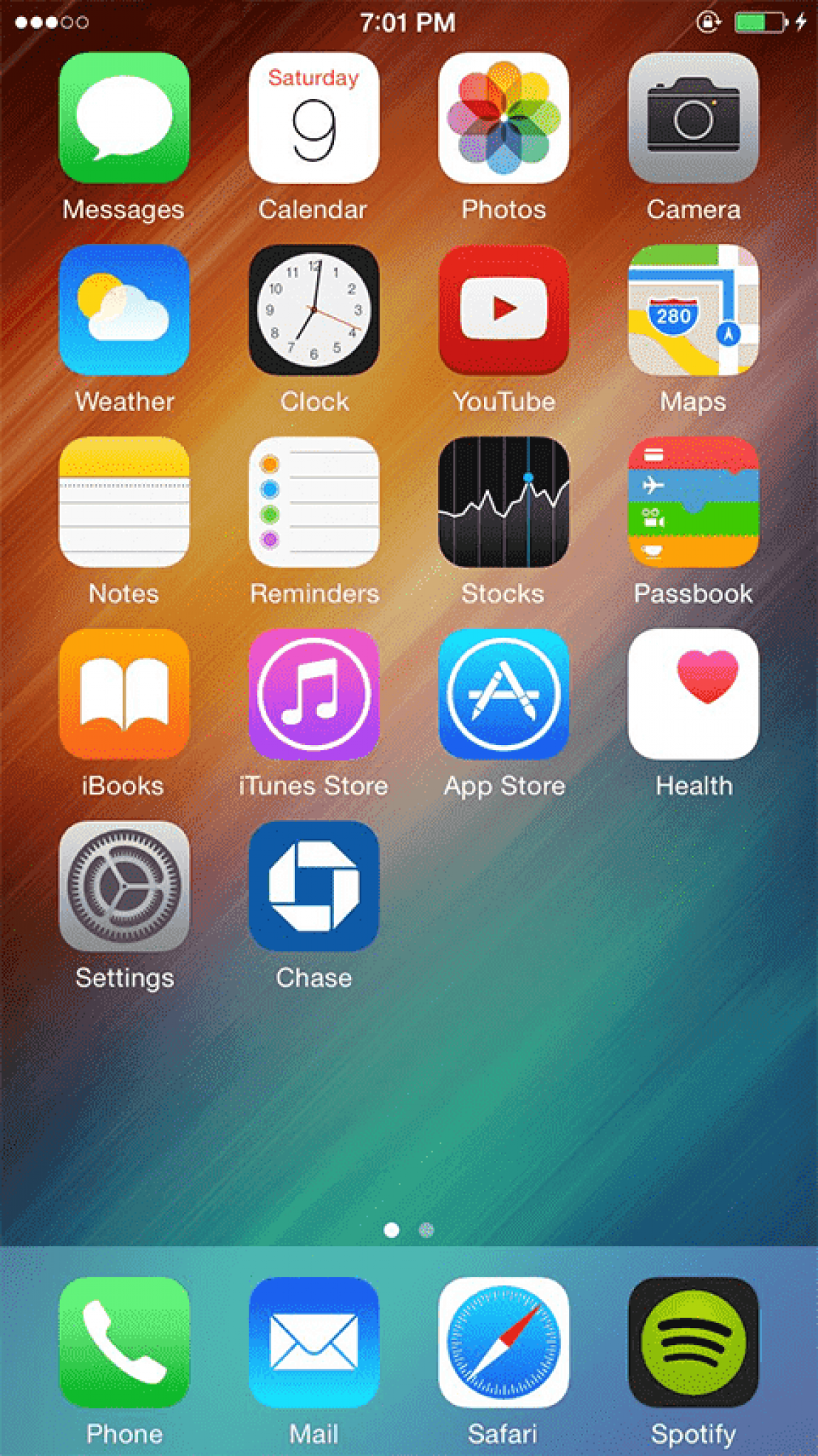Viewport: 818px width, 1456px height.
Task: Launch iBooks
Action: [124, 694]
